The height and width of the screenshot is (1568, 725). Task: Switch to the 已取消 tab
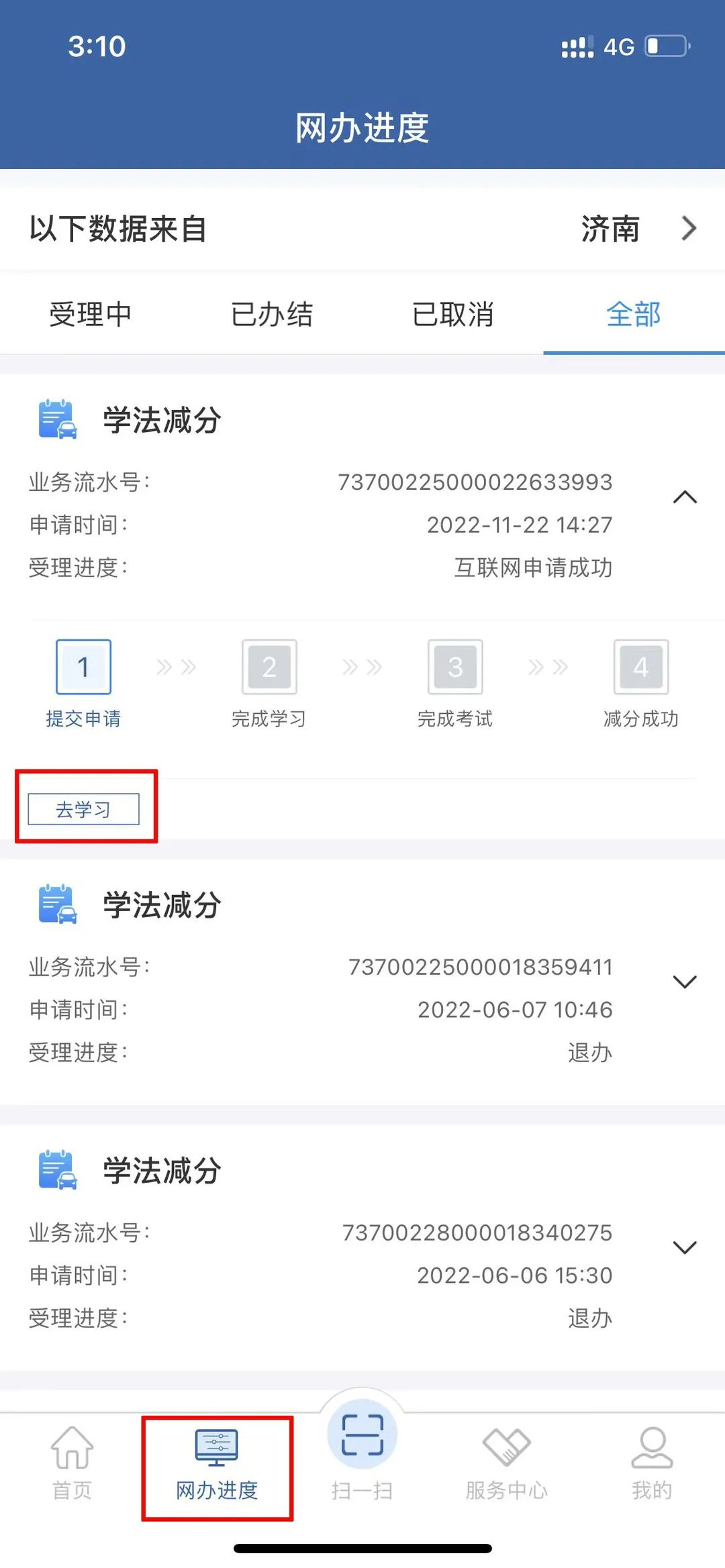tap(453, 314)
